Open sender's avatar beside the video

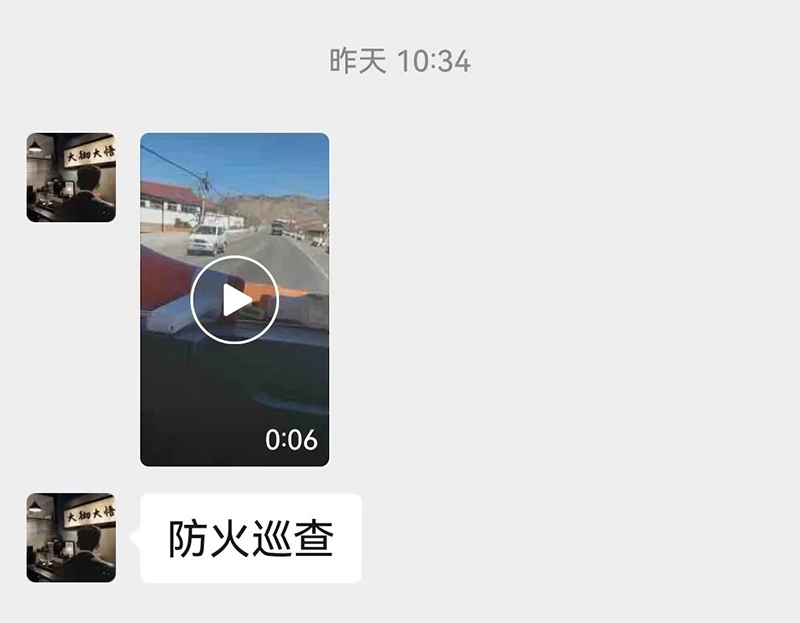71,177
